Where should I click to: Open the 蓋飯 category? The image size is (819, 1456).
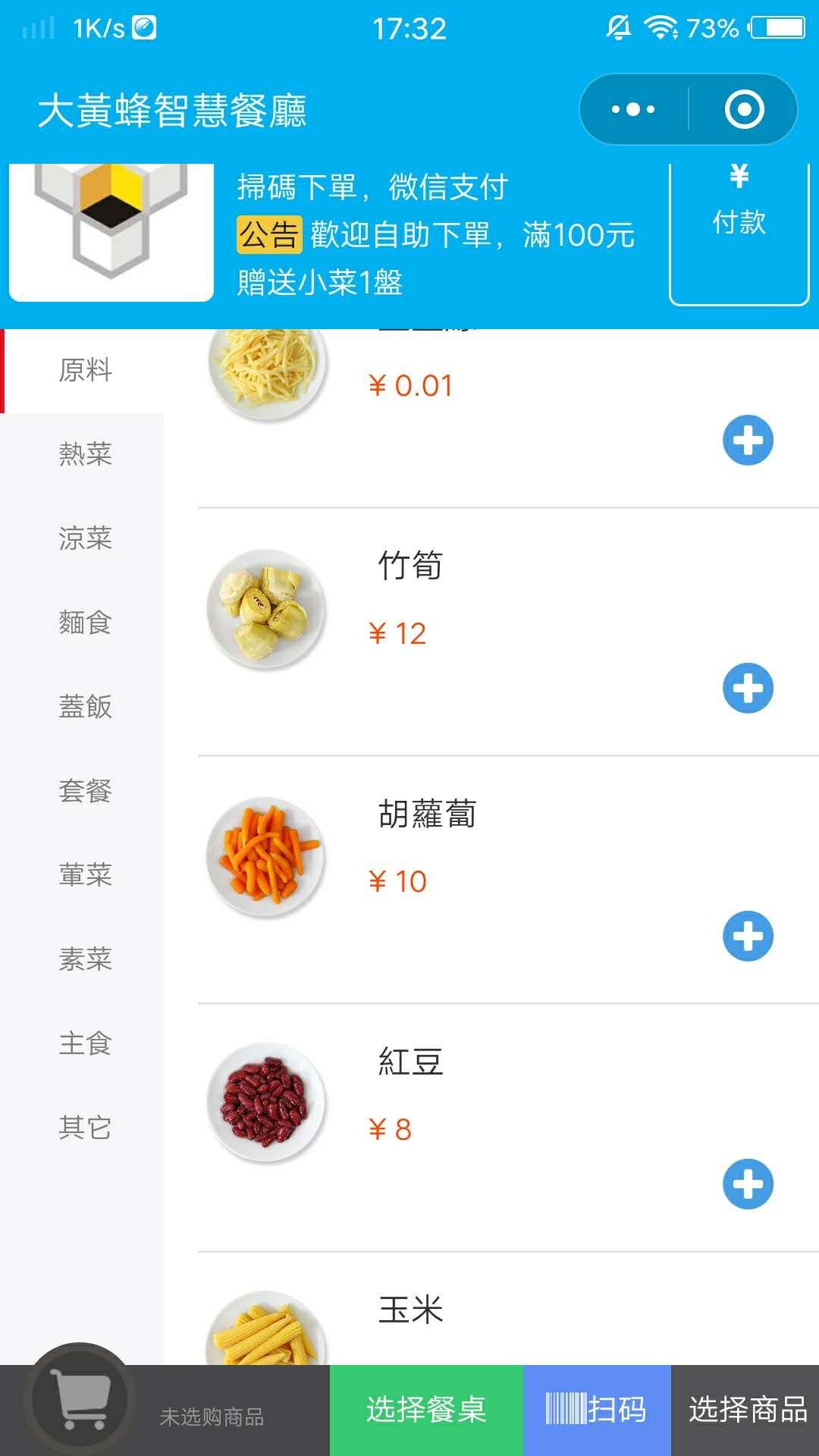(x=85, y=707)
